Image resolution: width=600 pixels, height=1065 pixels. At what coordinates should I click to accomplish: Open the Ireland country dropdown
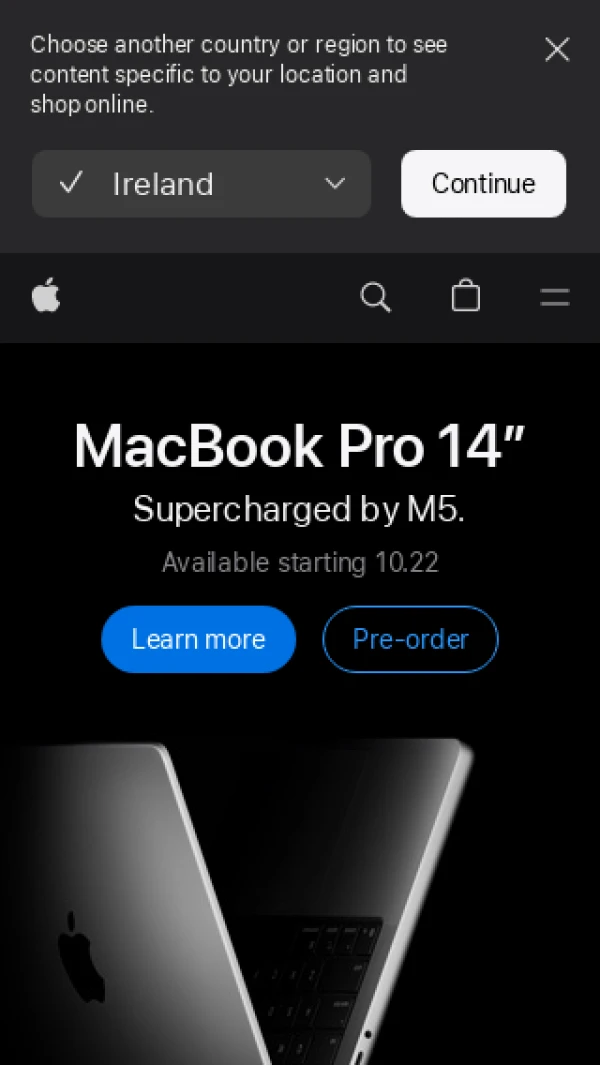pyautogui.click(x=201, y=184)
